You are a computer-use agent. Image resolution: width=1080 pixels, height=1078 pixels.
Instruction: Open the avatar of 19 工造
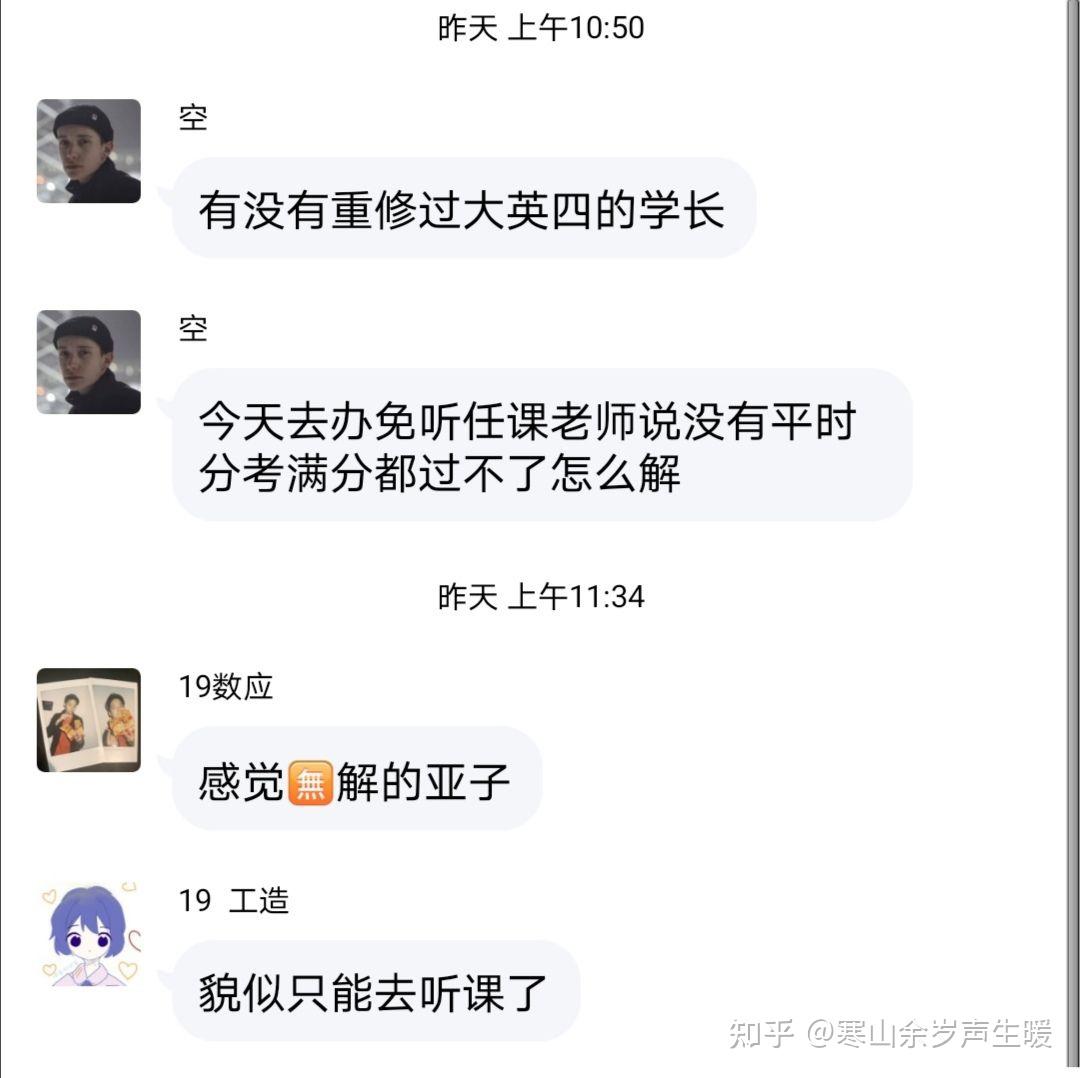coord(89,934)
